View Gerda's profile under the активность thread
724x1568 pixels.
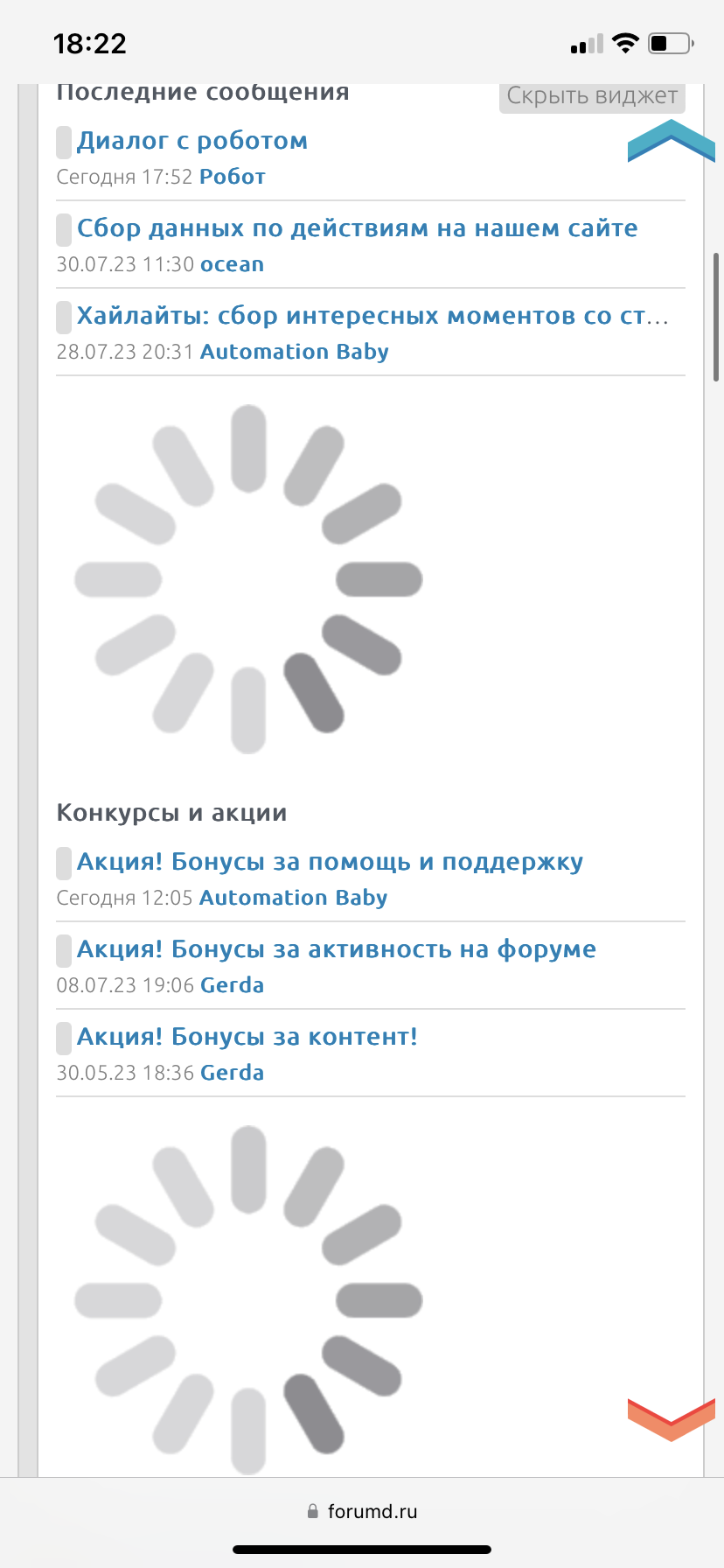(232, 985)
